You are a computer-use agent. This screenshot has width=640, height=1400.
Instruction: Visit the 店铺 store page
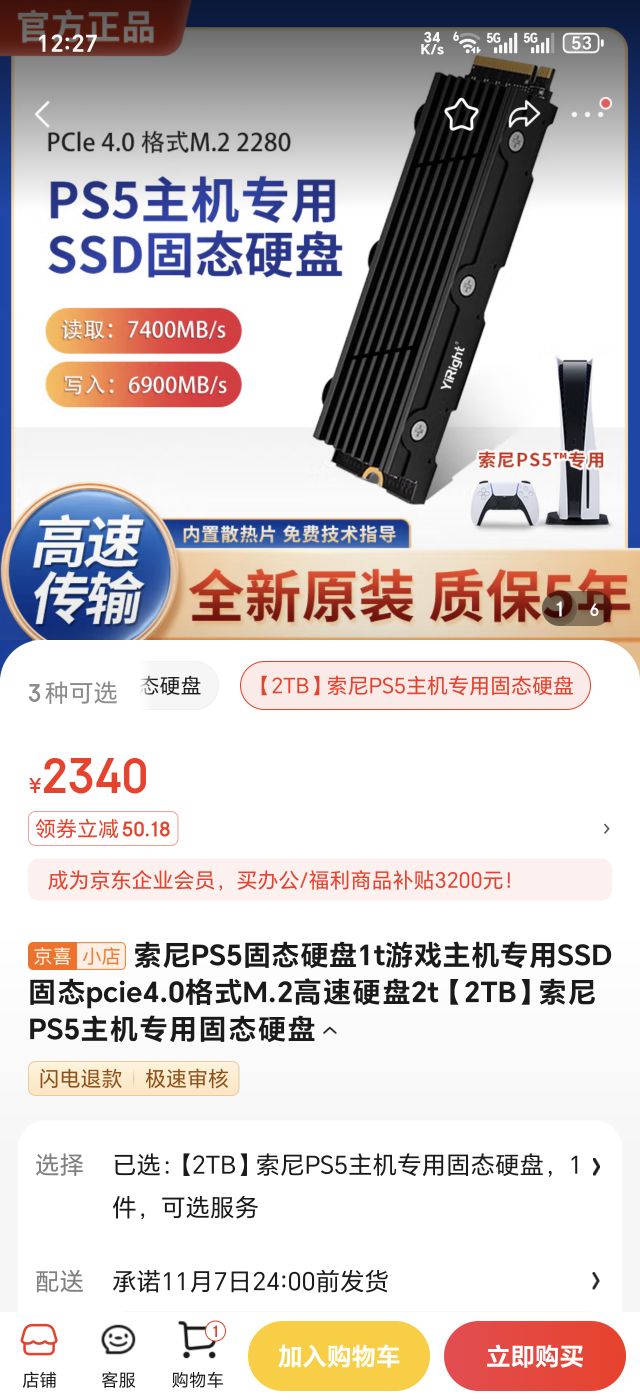pos(39,1356)
